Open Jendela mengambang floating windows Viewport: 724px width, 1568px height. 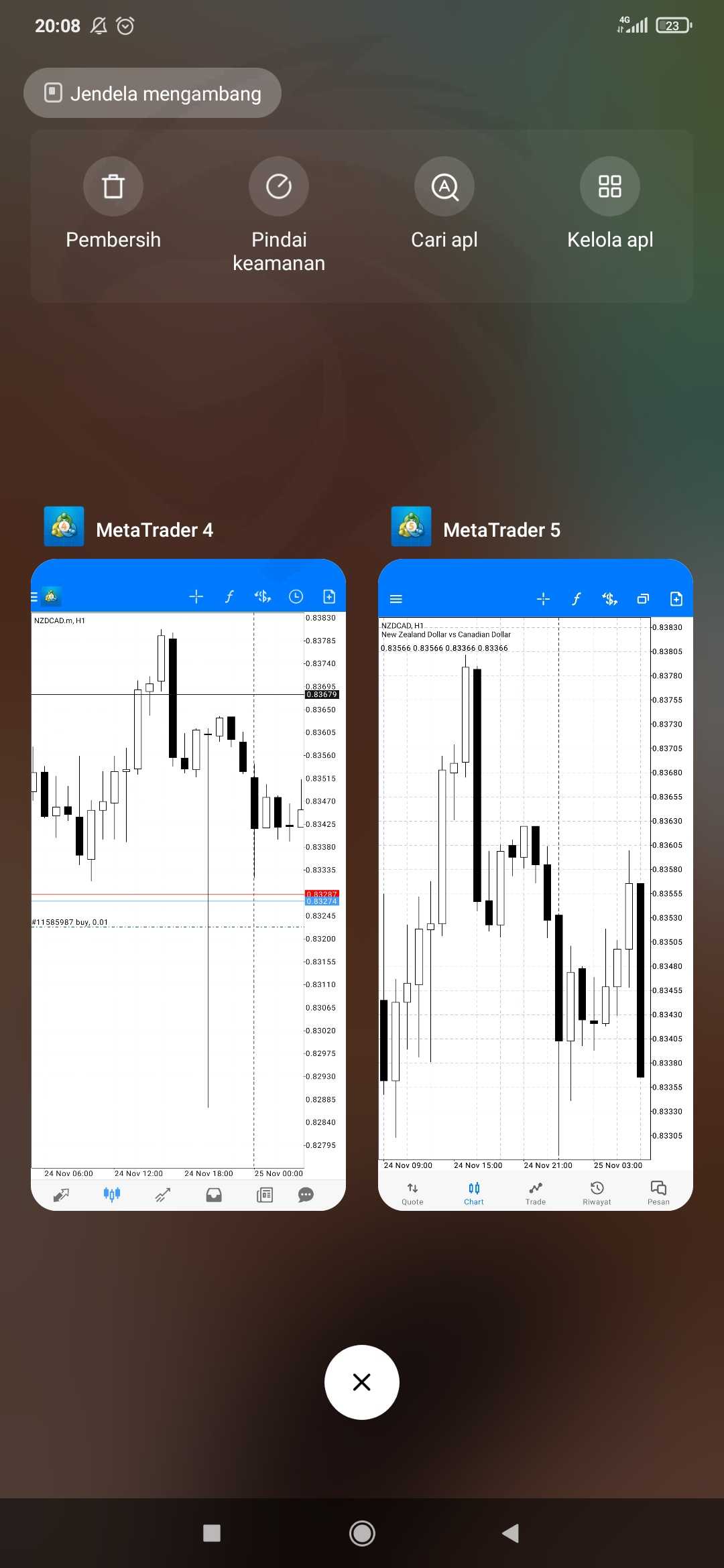tap(152, 93)
